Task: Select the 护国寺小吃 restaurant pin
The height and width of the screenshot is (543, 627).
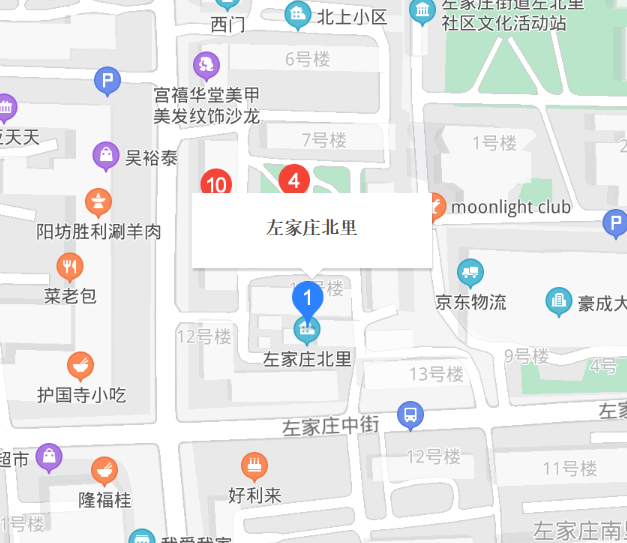Action: tap(82, 365)
